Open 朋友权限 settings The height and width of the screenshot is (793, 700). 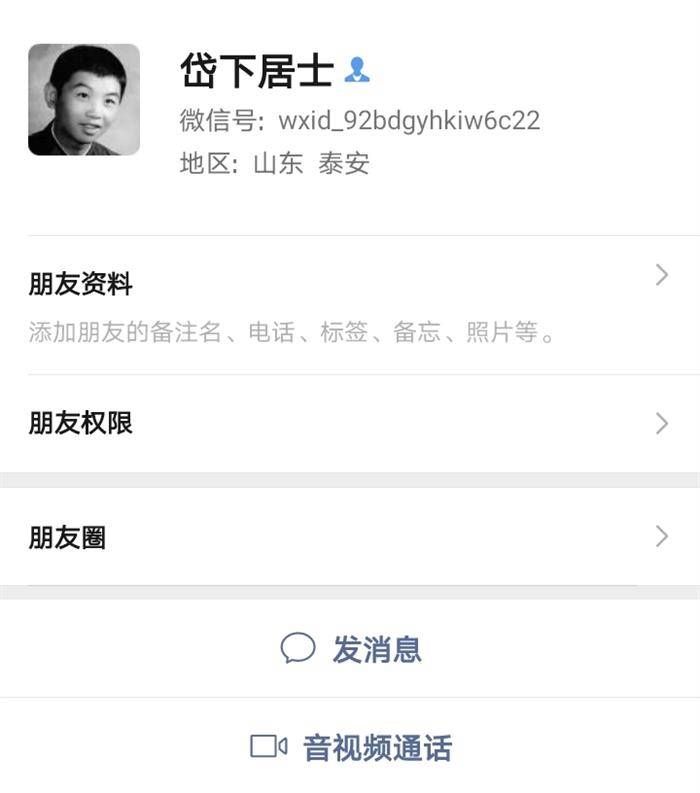(x=349, y=423)
